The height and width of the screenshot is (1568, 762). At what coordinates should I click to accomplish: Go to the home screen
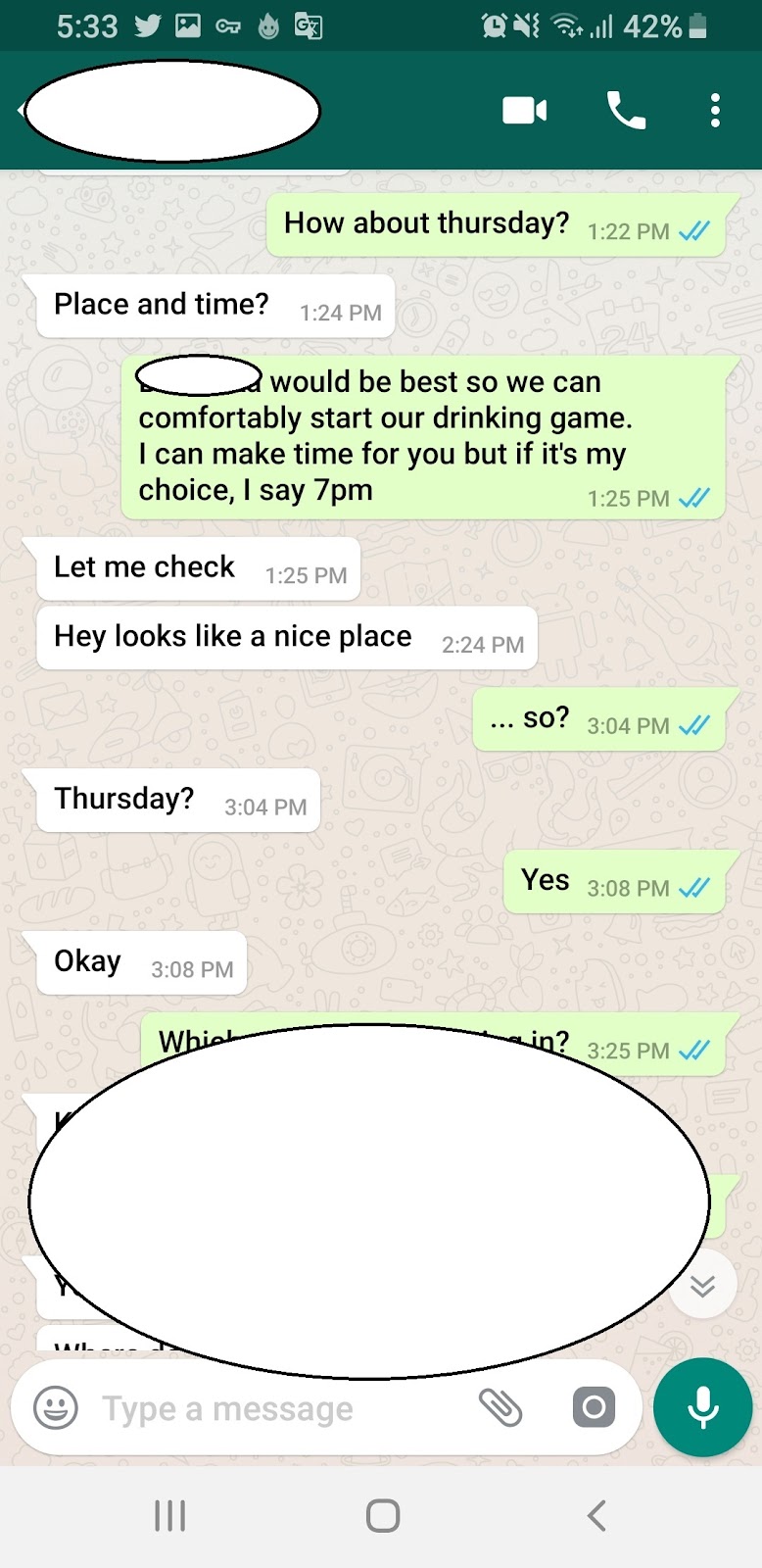pos(382,1516)
